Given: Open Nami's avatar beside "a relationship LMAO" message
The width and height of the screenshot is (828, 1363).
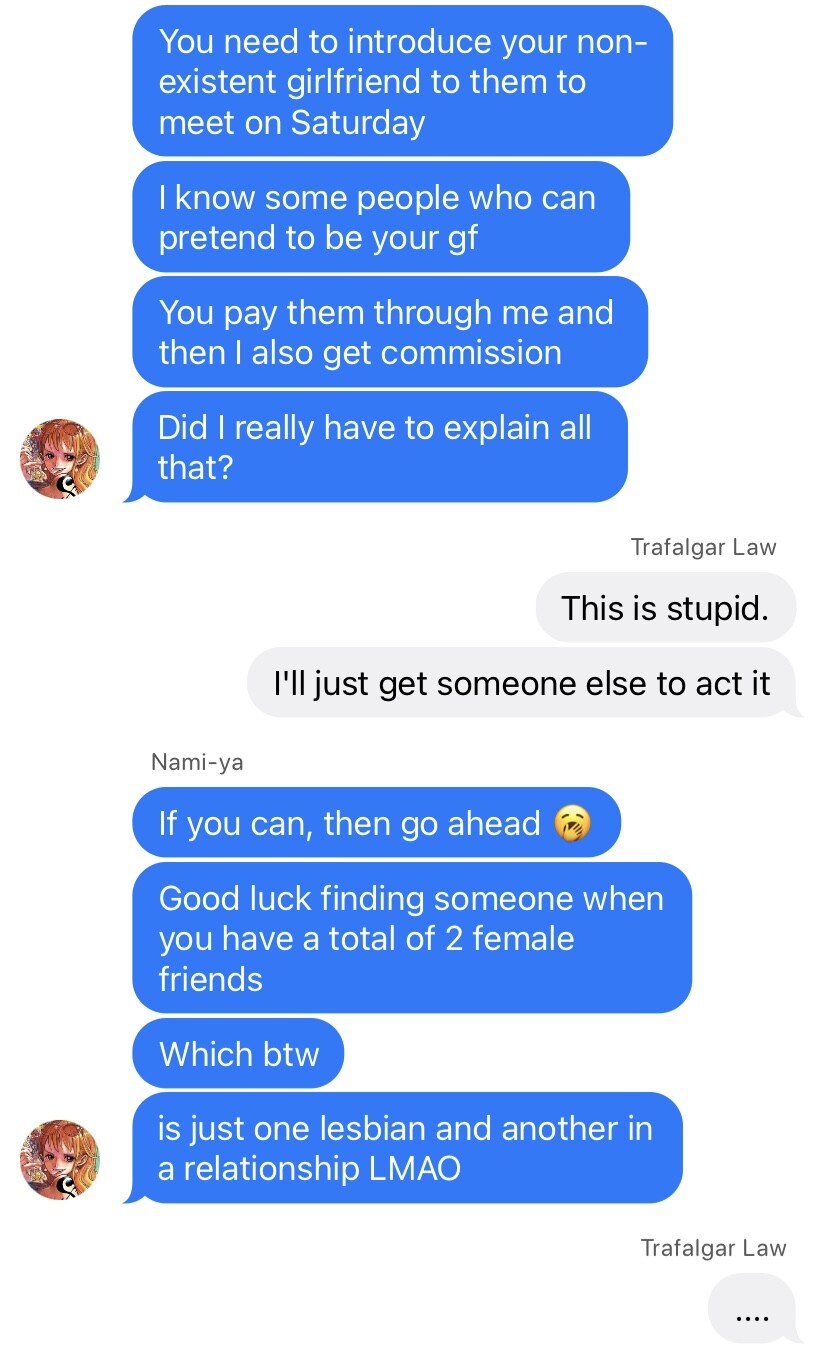Looking at the screenshot, I should [x=60, y=1160].
